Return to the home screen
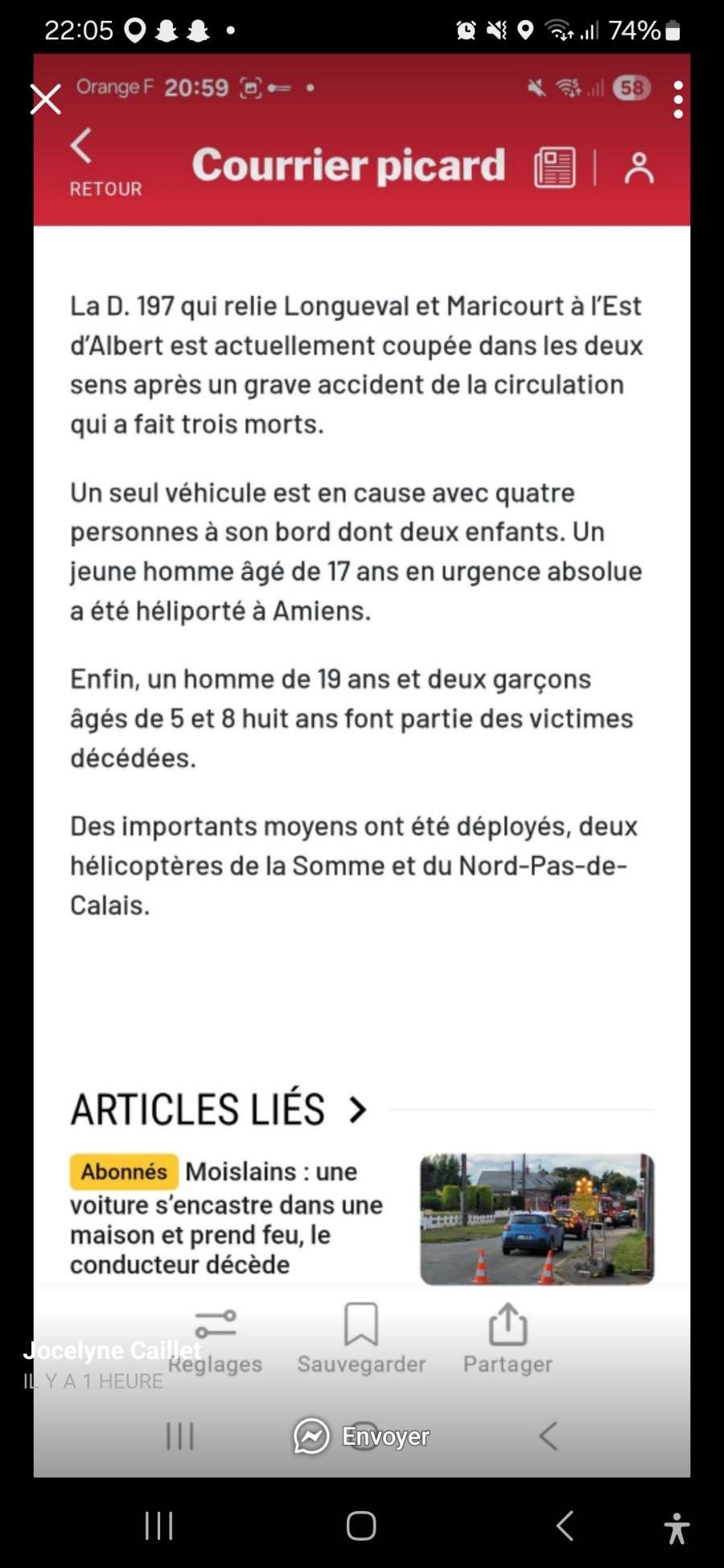Viewport: 724px width, 1568px height. [x=361, y=1525]
